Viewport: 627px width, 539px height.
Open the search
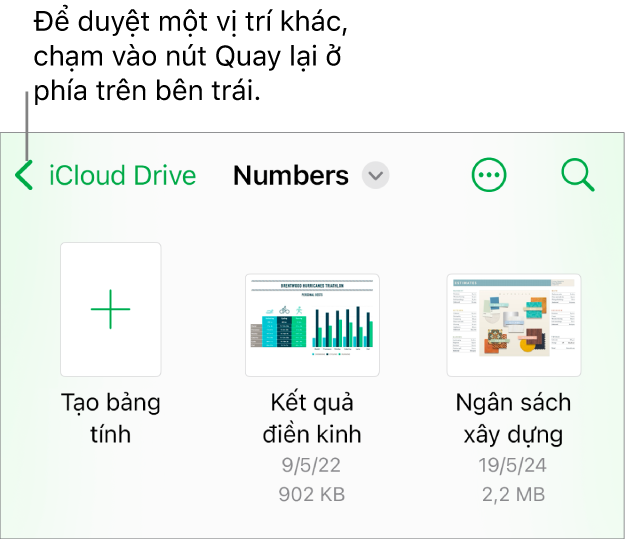[578, 176]
